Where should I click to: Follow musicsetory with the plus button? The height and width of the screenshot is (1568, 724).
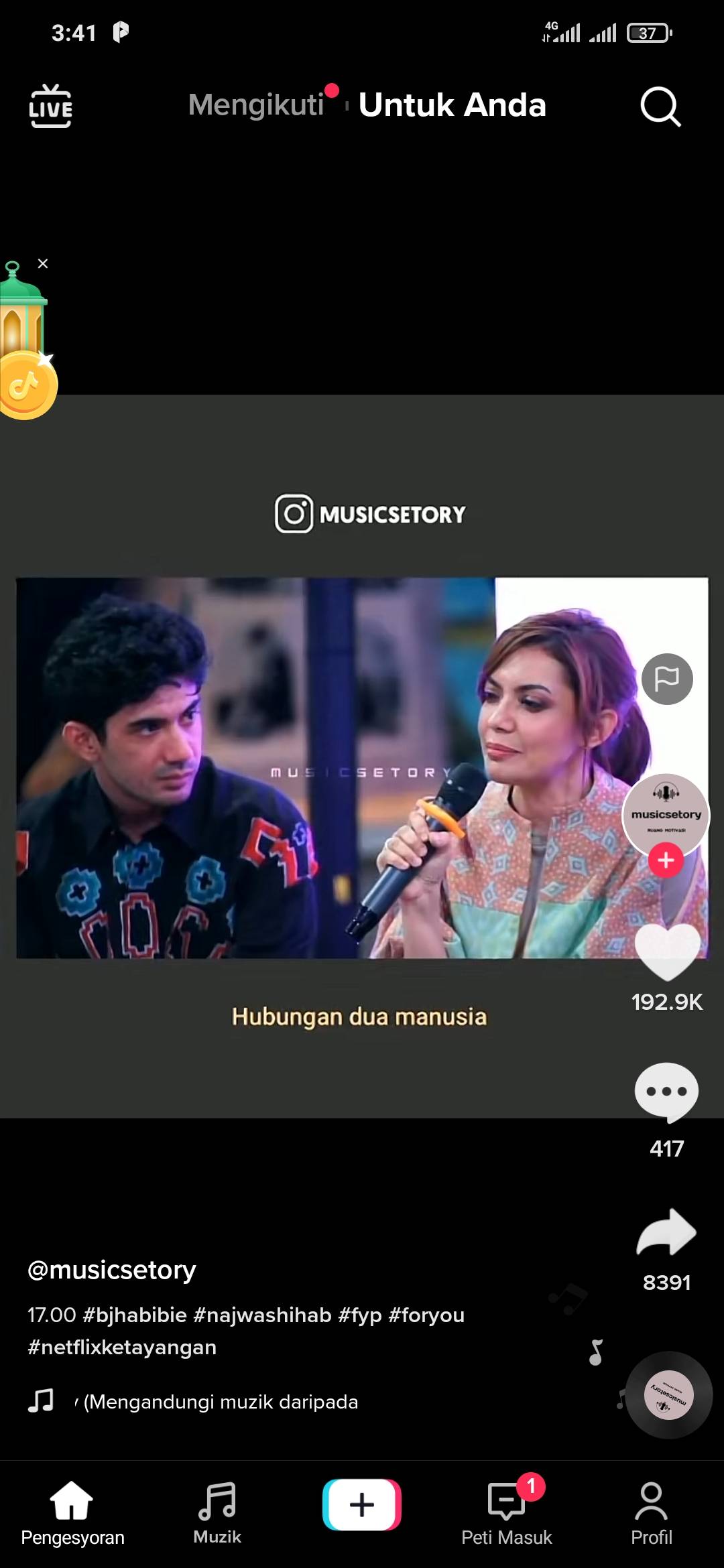[666, 860]
